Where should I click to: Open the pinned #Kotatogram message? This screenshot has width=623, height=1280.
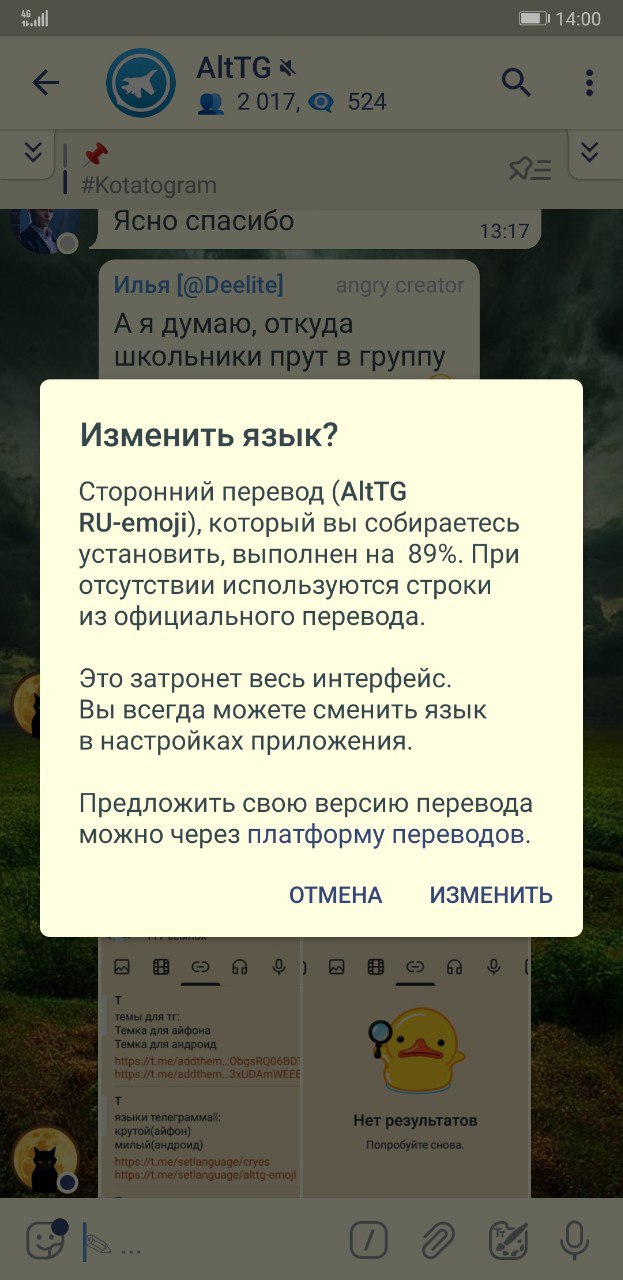280,170
